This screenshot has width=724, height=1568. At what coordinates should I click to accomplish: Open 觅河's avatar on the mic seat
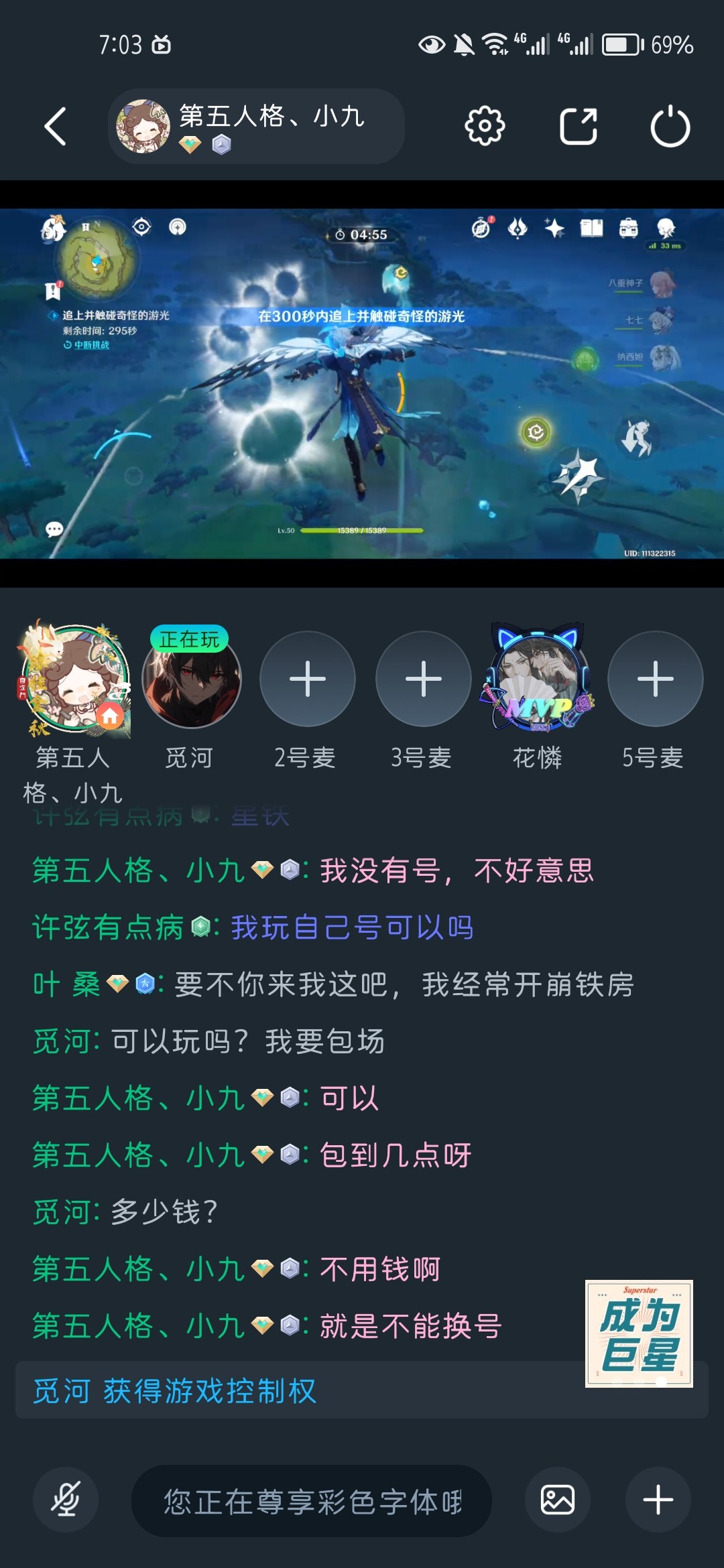click(x=191, y=678)
